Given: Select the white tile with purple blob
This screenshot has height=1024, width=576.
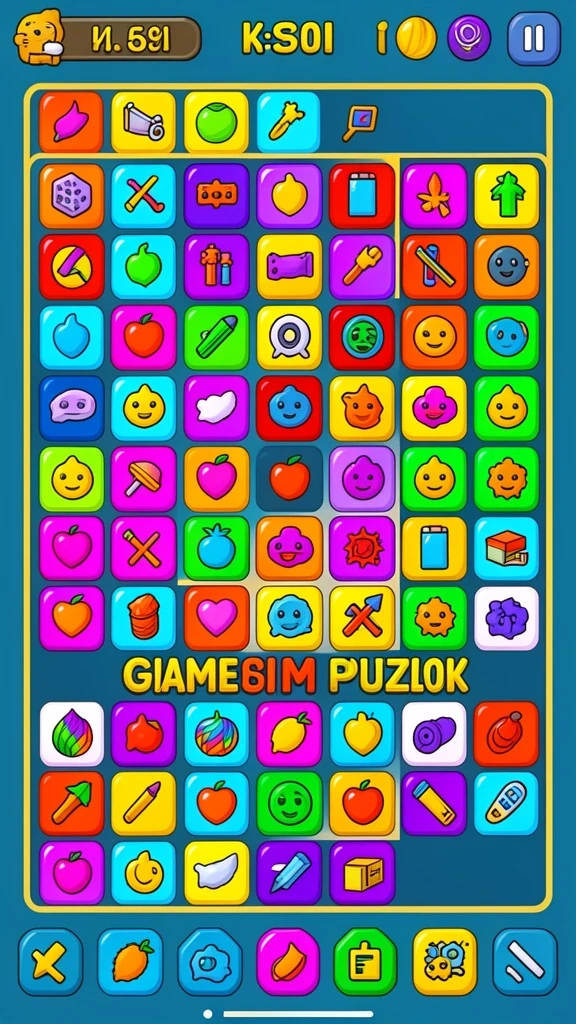Looking at the screenshot, I should point(506,618).
